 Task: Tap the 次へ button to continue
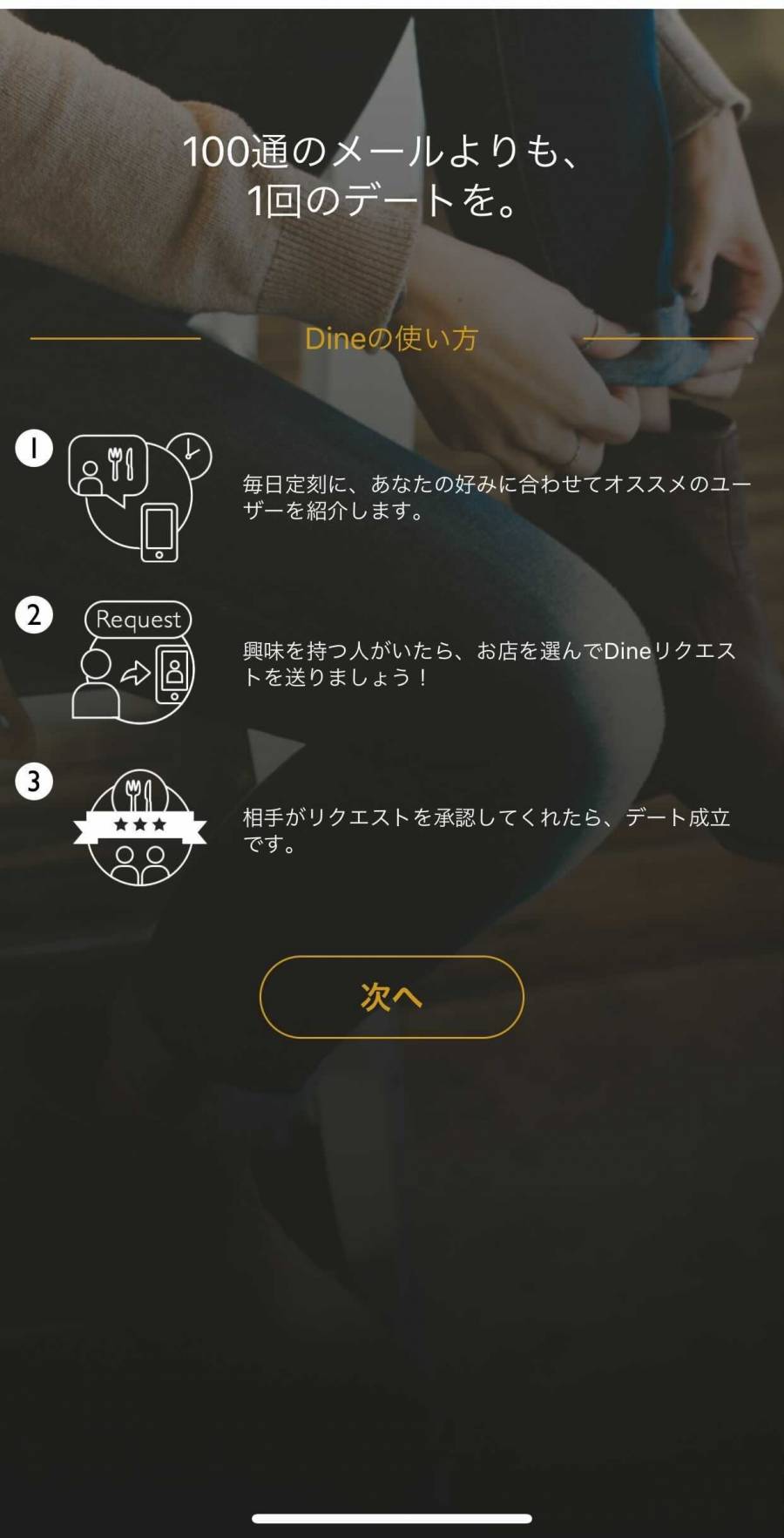(x=391, y=997)
